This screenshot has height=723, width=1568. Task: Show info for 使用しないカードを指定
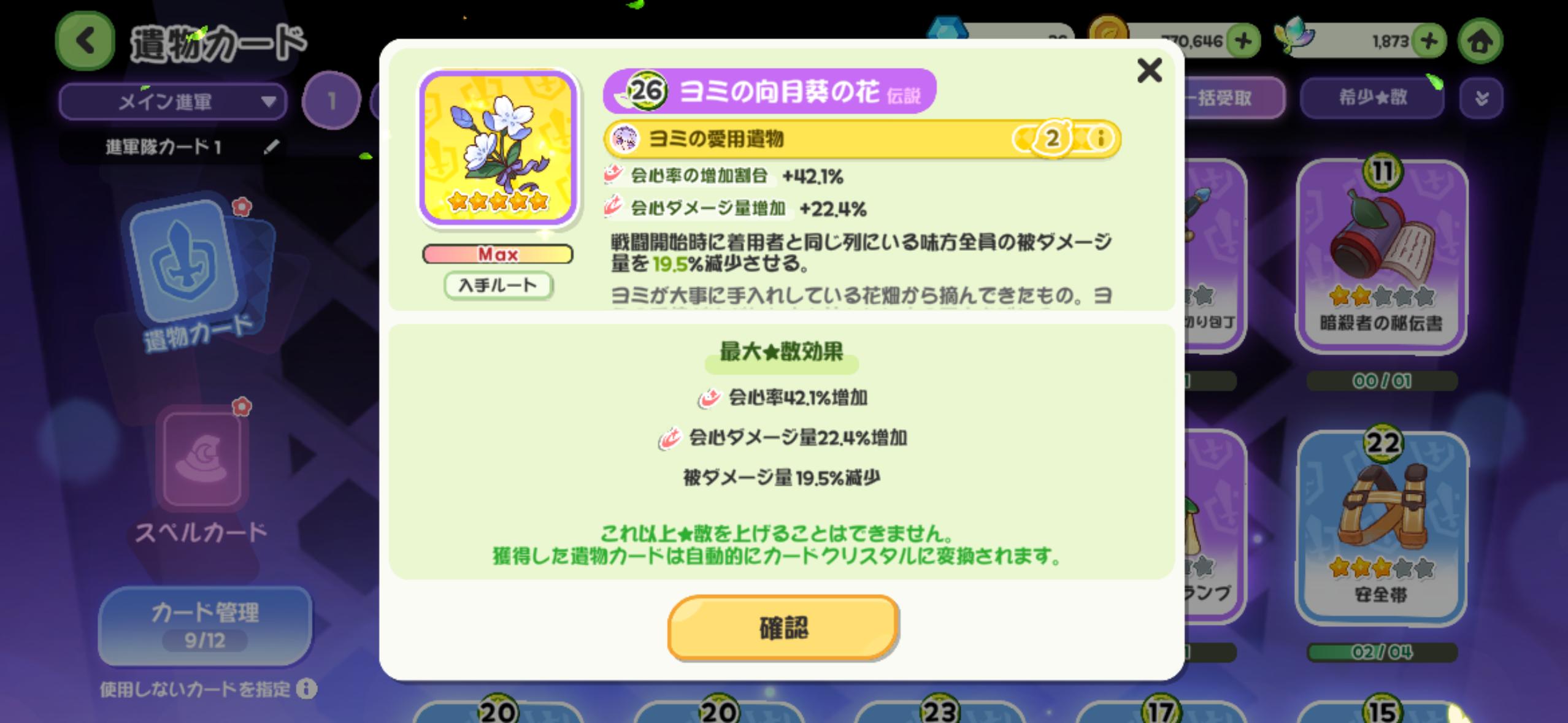click(307, 689)
